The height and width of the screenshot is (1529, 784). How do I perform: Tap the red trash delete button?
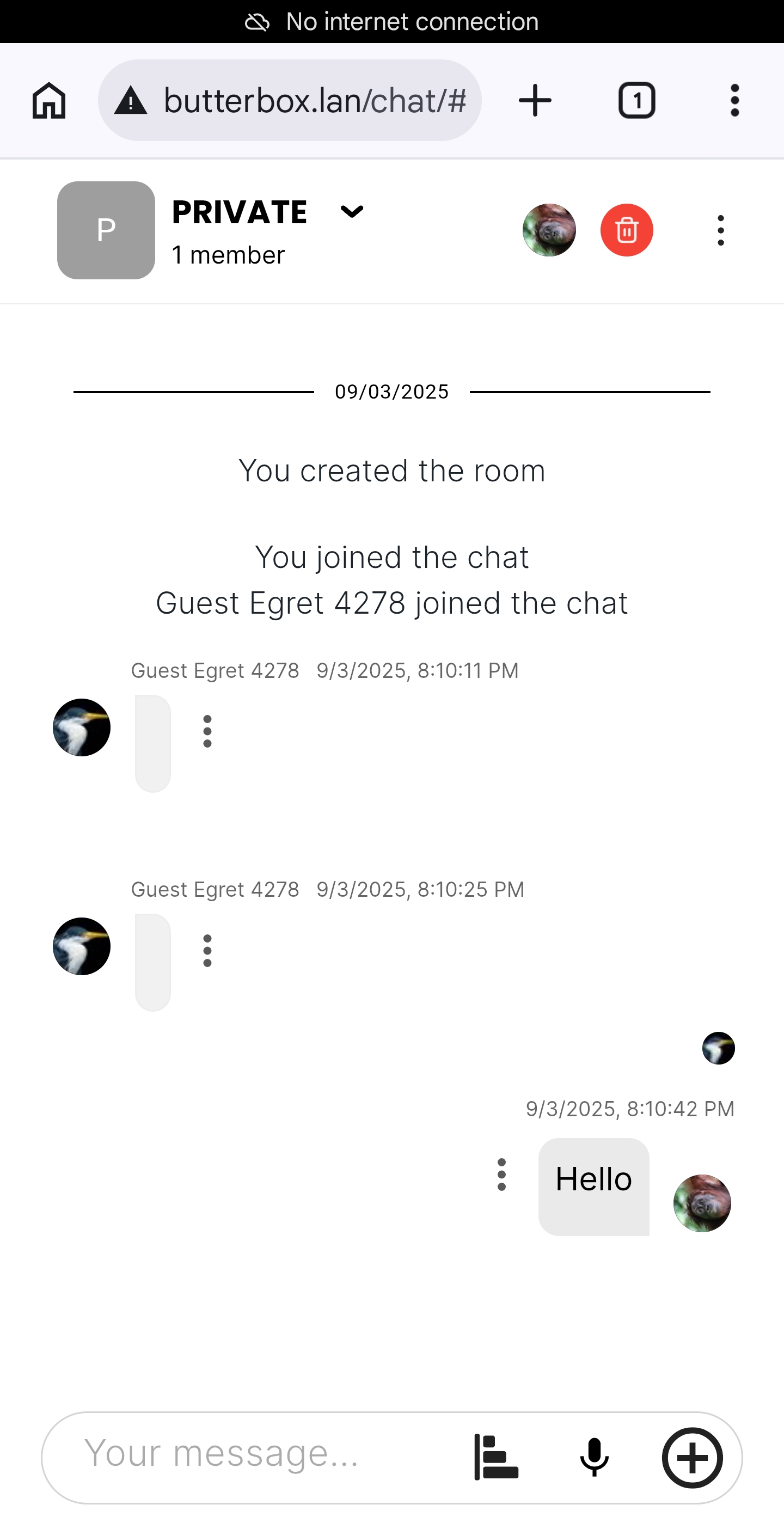627,230
